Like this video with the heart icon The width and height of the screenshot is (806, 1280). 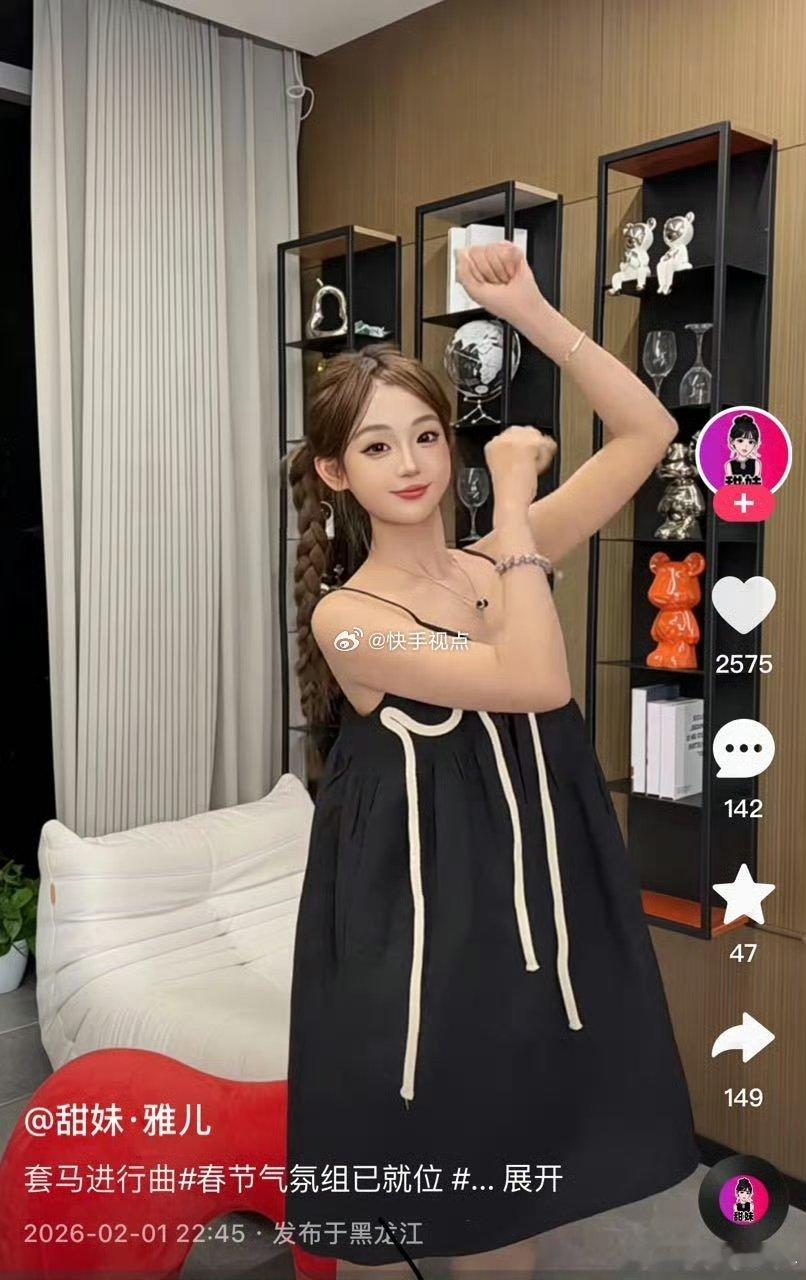click(743, 606)
